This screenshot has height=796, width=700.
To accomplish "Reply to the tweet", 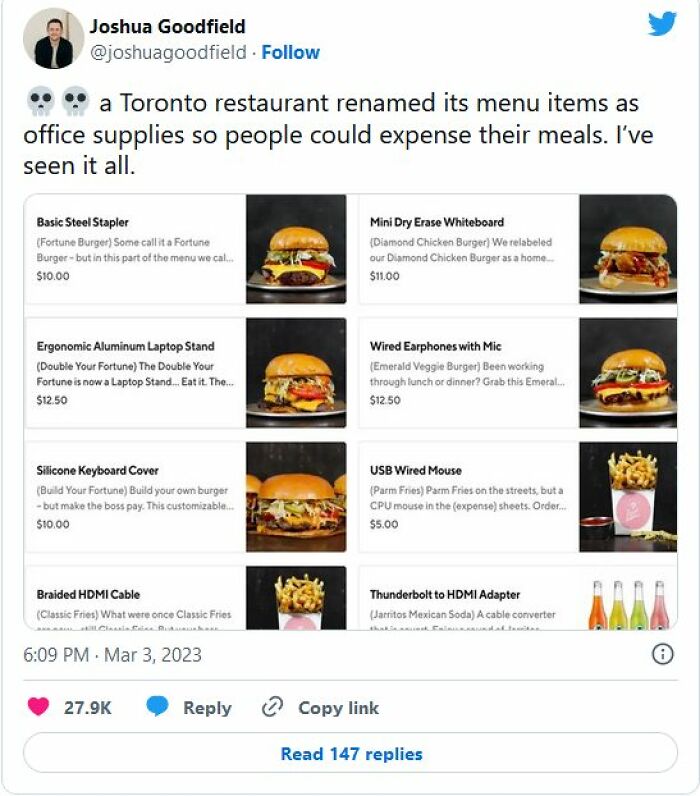I will pos(189,708).
